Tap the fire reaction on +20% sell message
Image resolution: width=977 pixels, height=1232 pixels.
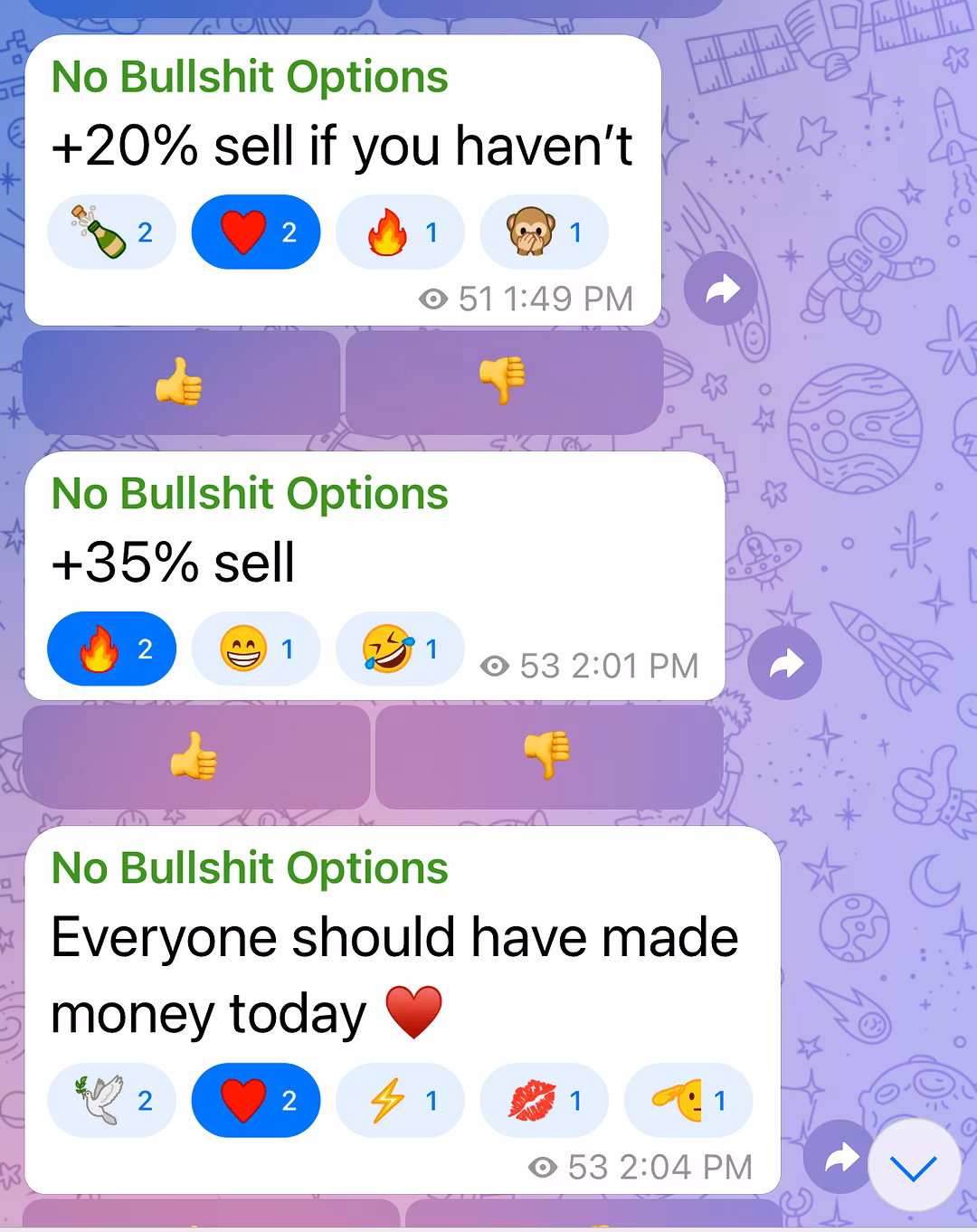point(400,232)
